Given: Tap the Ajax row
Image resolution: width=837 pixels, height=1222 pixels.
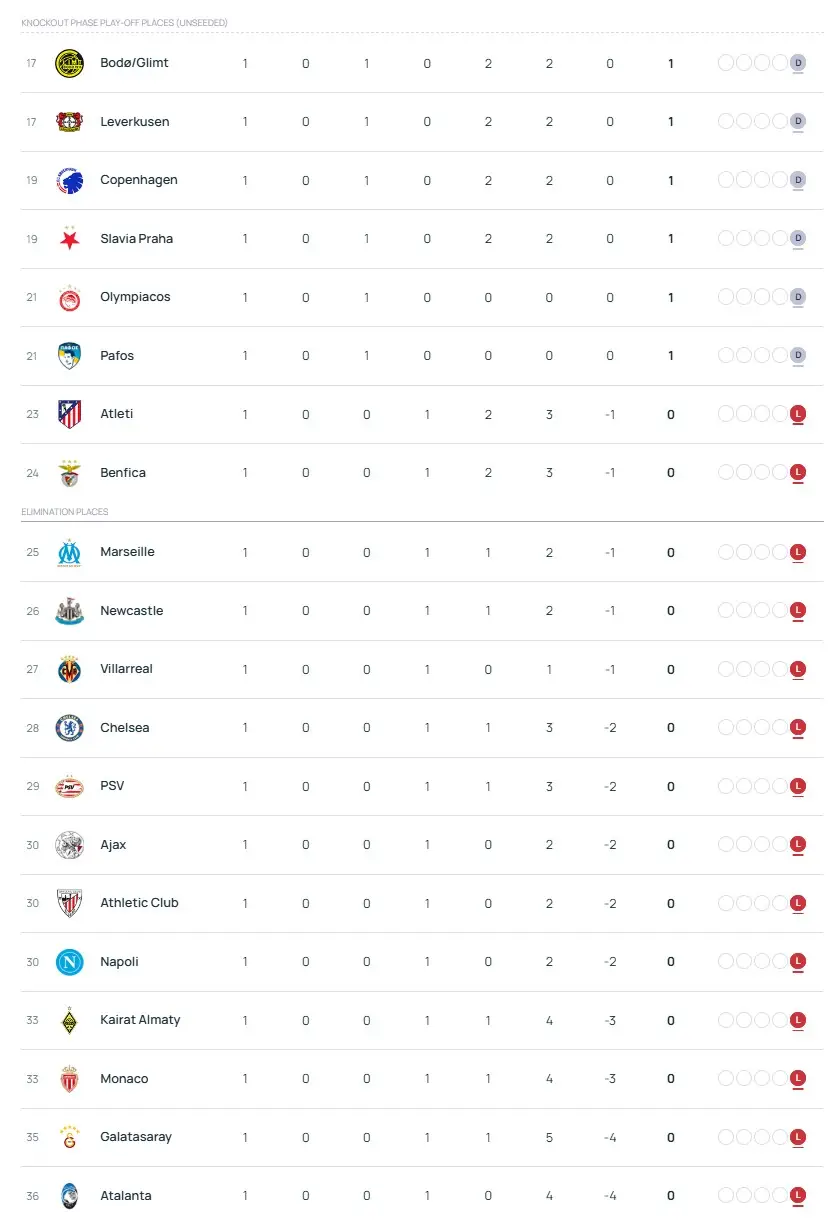Looking at the screenshot, I should pyautogui.click(x=113, y=845).
